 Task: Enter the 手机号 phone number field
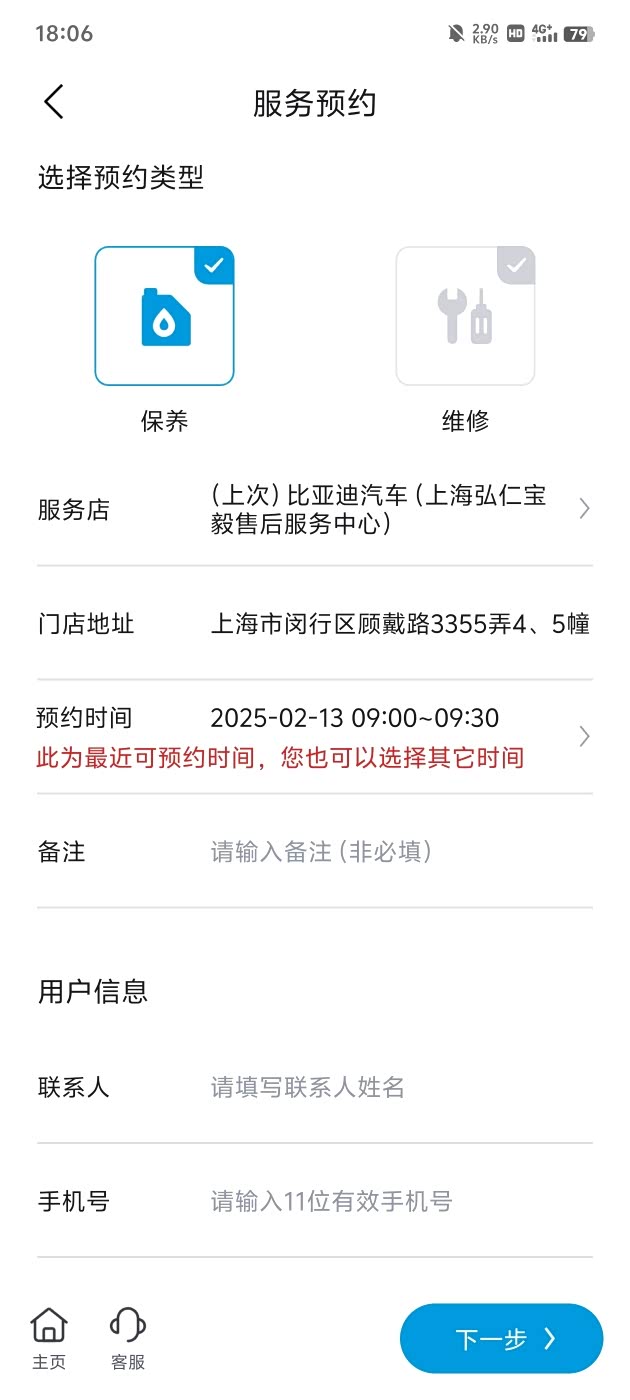[400, 1201]
